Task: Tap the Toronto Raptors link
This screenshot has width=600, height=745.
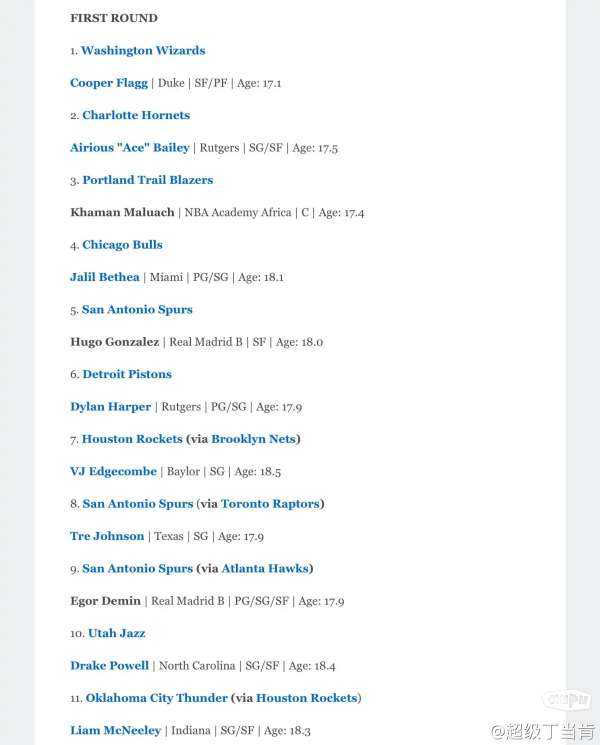Action: [270, 504]
